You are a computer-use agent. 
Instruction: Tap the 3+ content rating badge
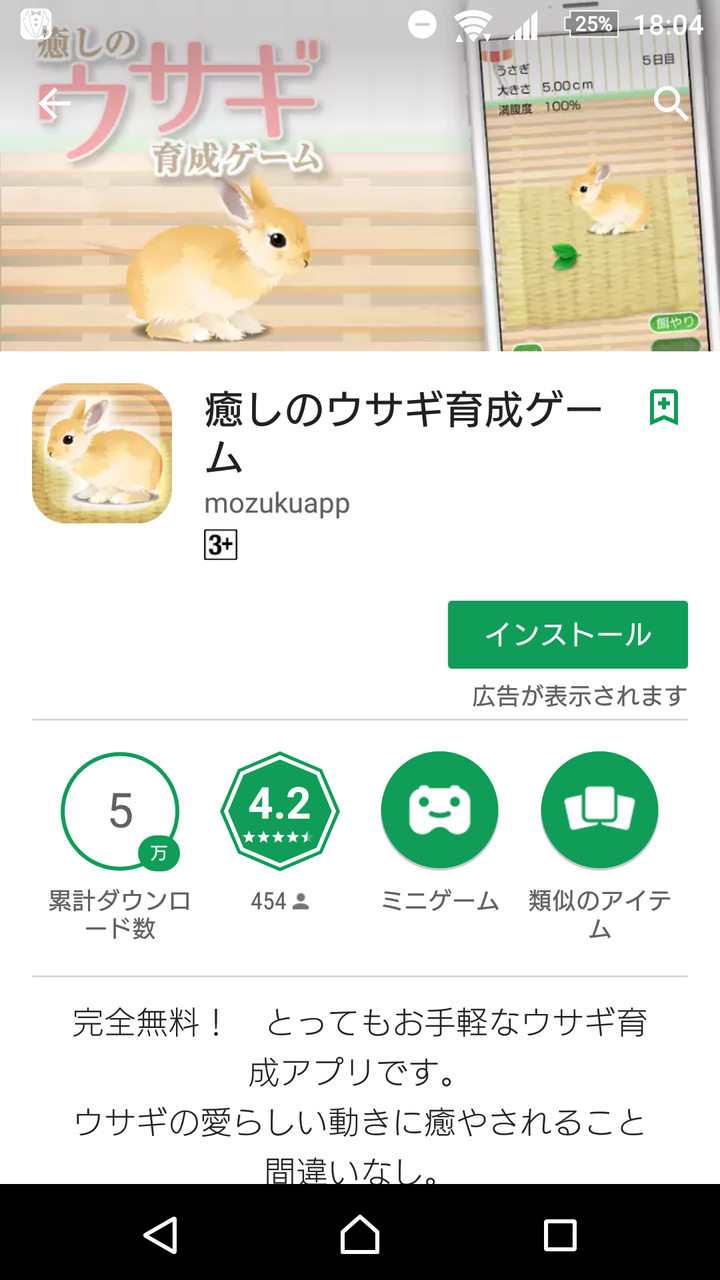click(x=221, y=545)
